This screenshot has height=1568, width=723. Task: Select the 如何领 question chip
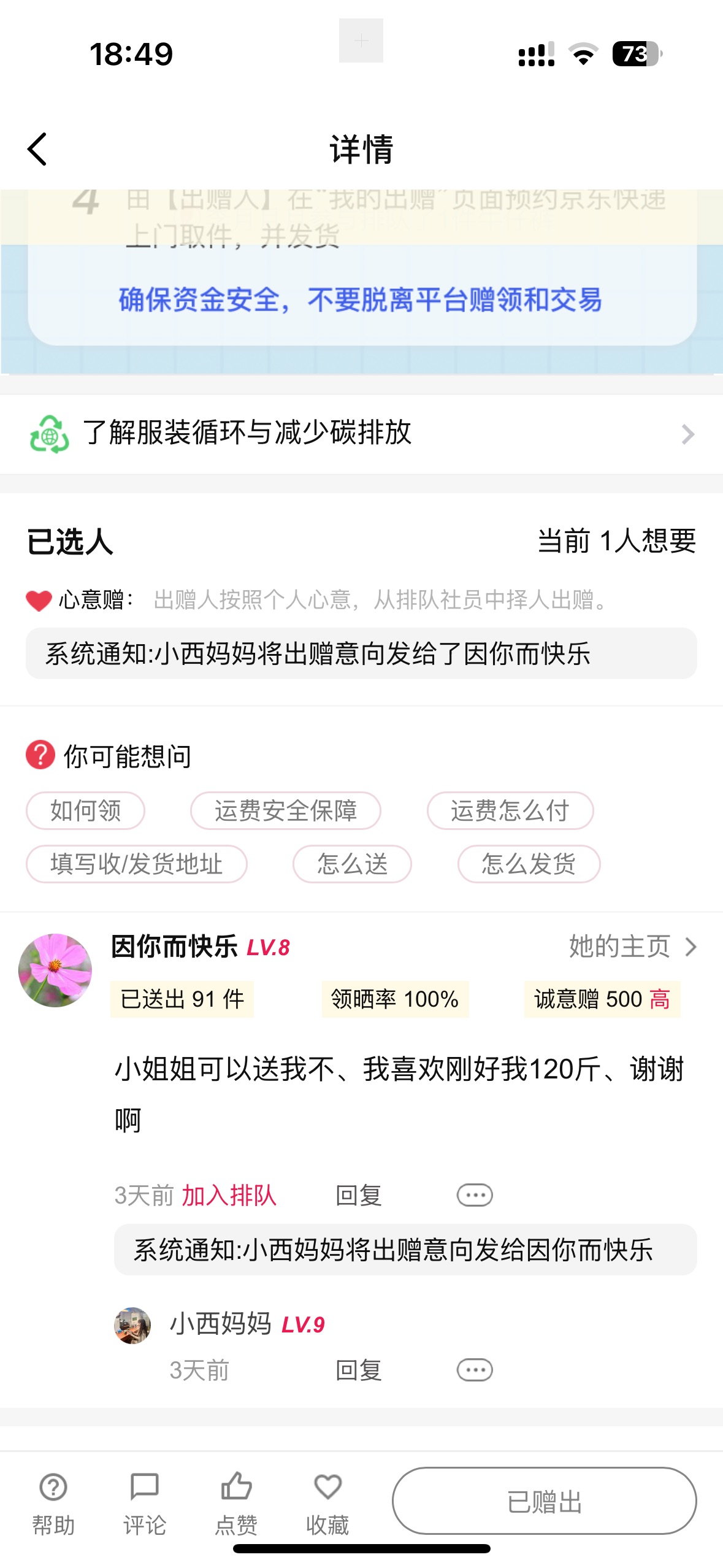click(x=86, y=810)
